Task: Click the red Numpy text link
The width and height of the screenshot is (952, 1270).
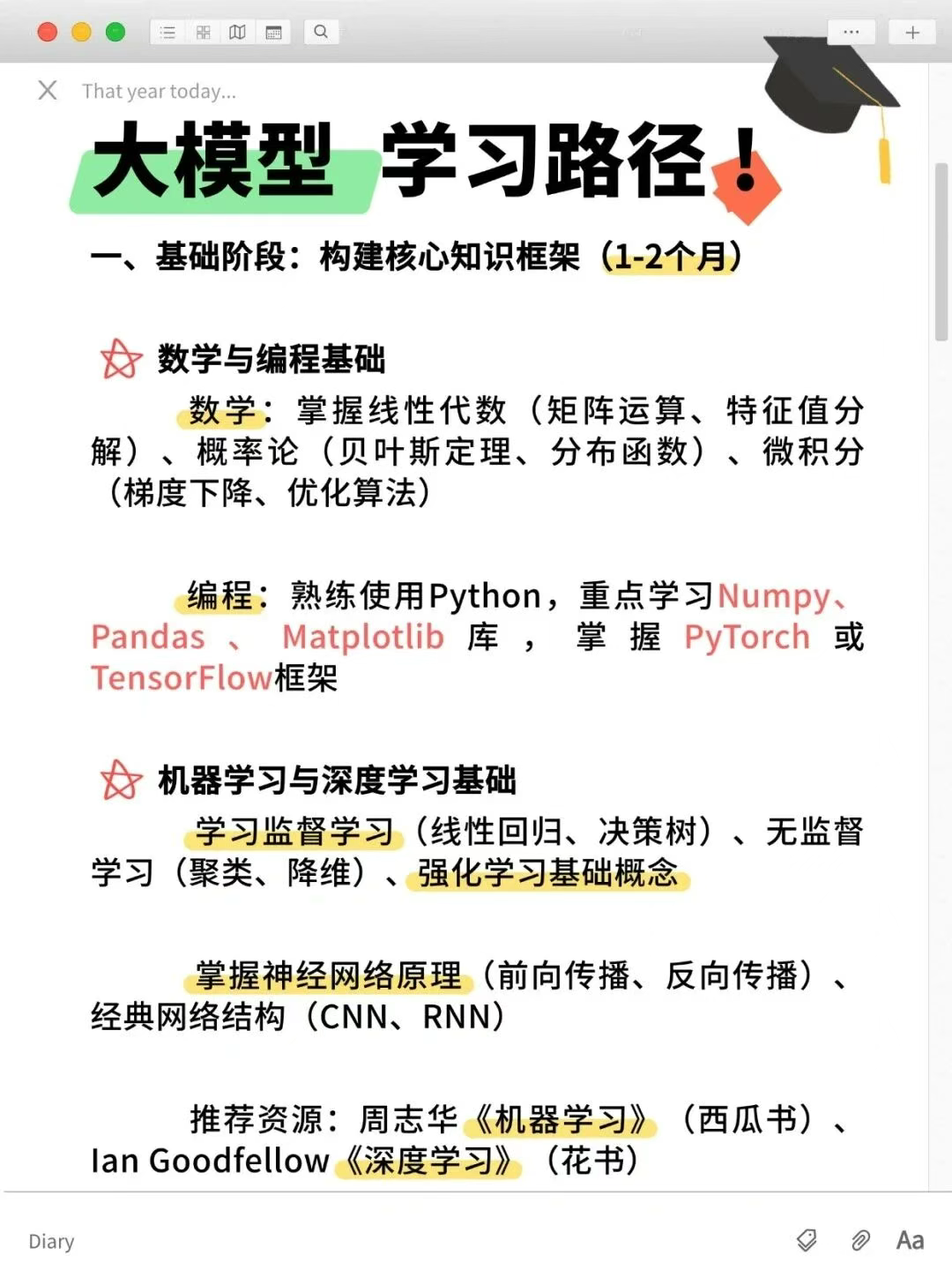Action: [x=776, y=596]
